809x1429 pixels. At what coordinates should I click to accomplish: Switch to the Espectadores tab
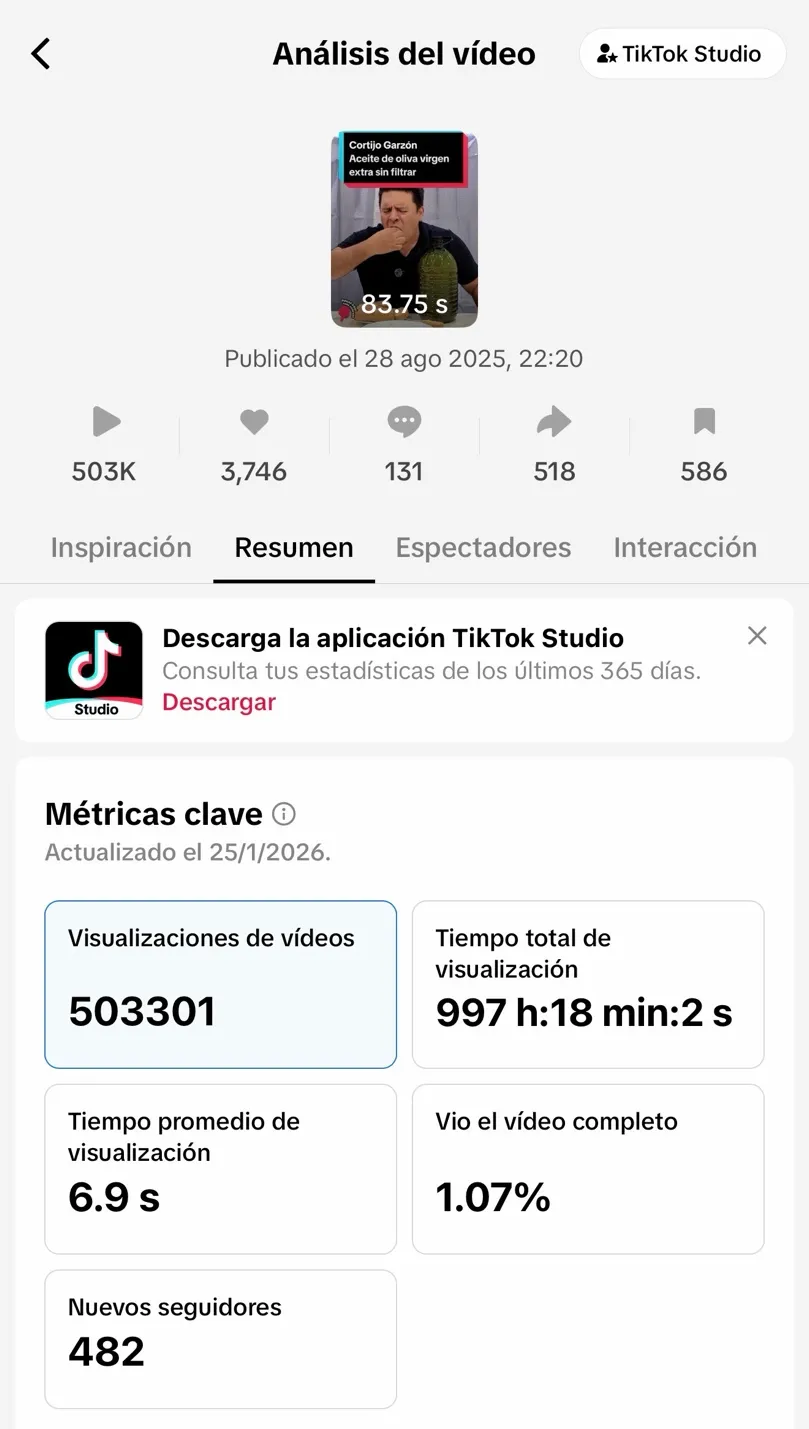click(483, 547)
